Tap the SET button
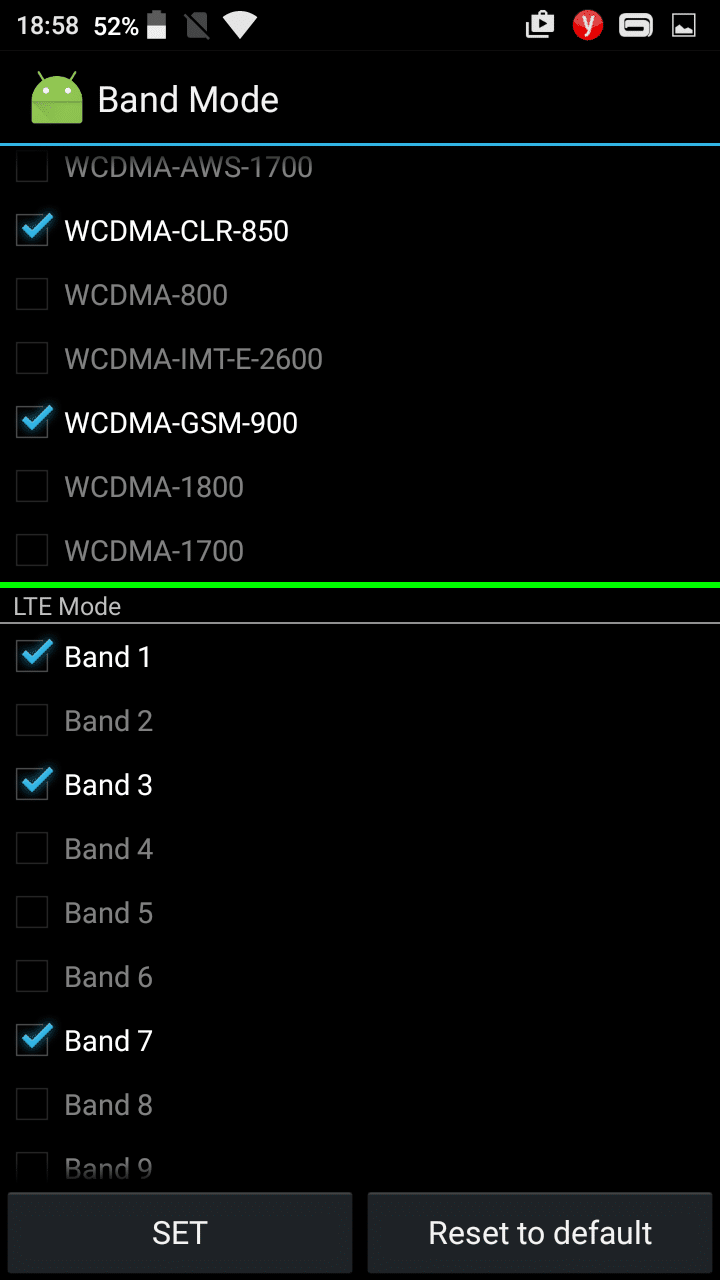Viewport: 720px width, 1280px height. pos(180,1232)
